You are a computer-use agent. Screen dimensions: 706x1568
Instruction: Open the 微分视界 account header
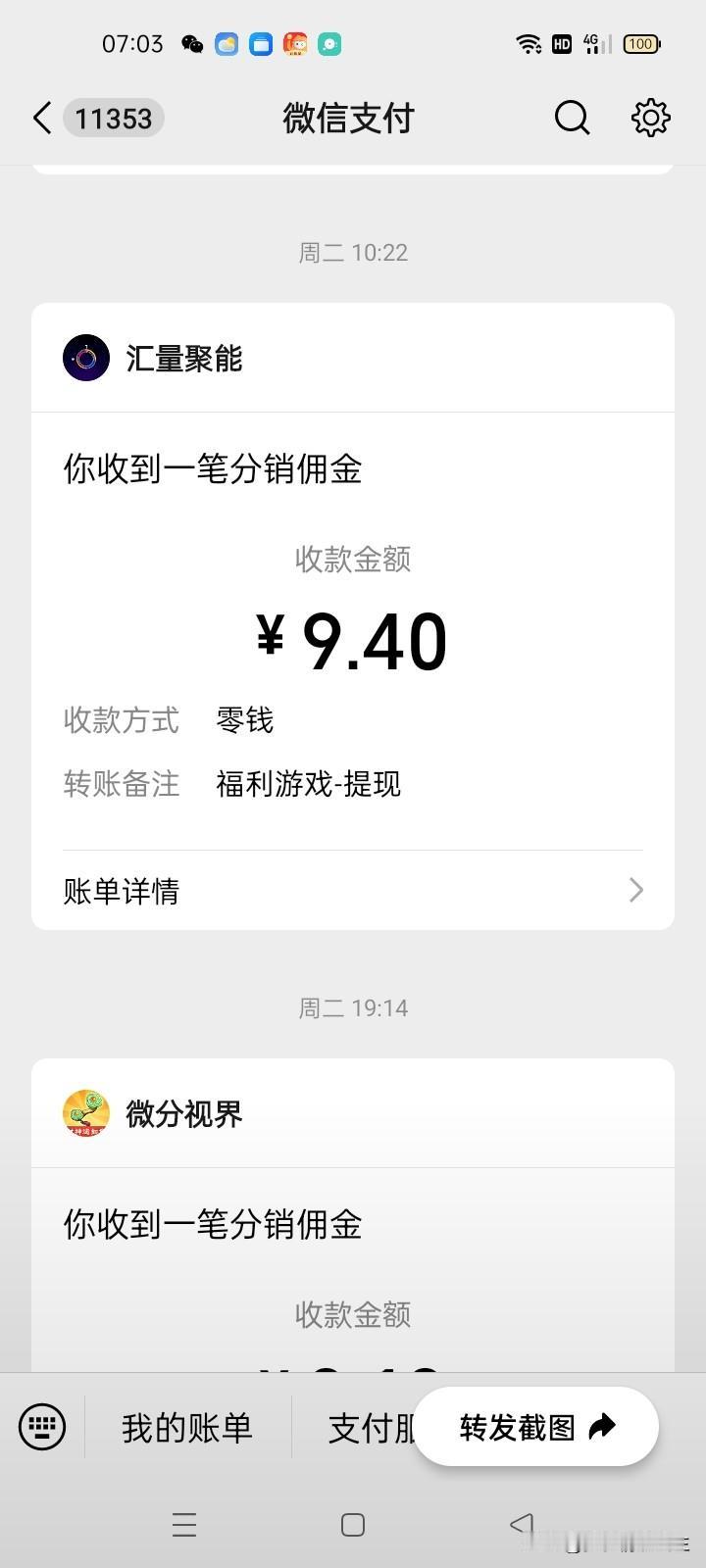(x=183, y=1114)
